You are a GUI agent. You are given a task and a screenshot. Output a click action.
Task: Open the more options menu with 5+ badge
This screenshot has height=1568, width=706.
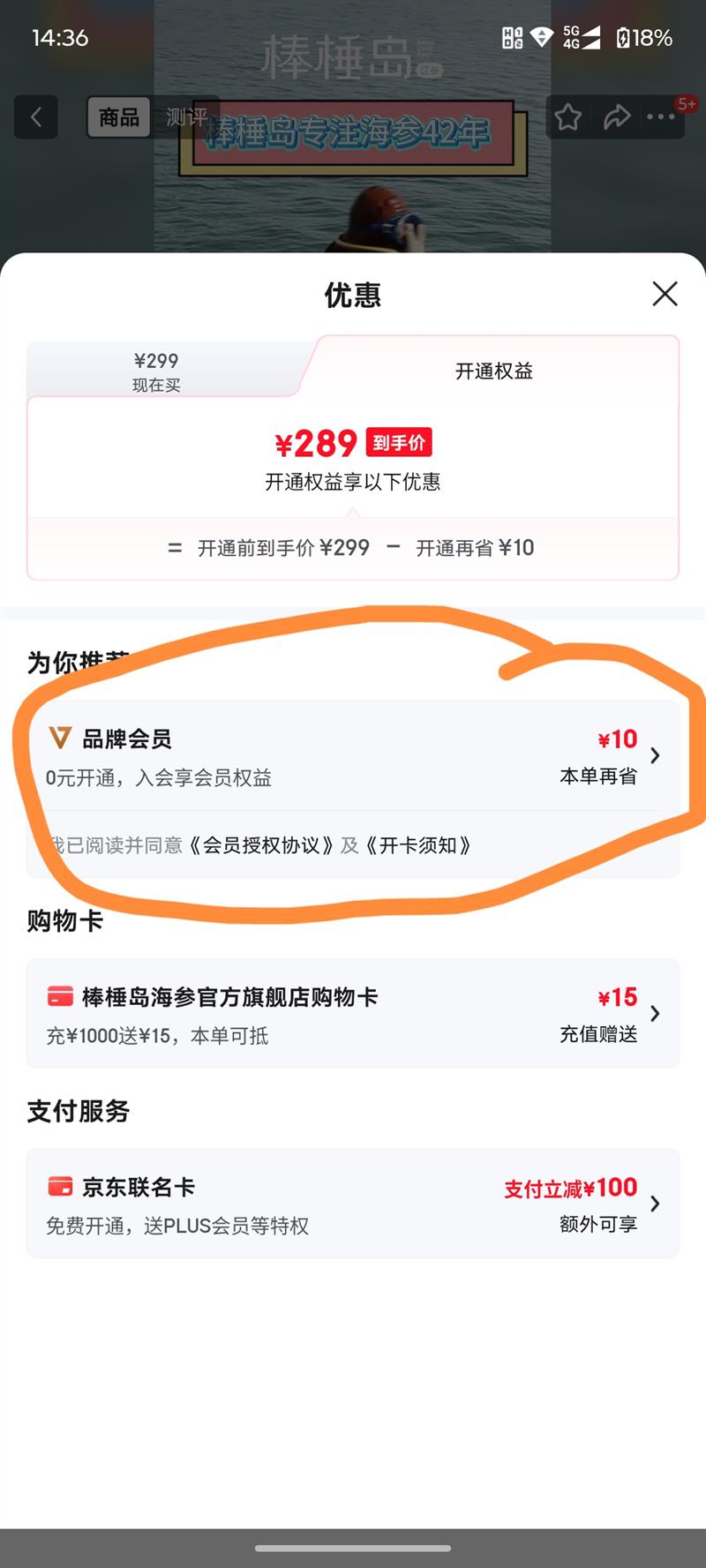[x=662, y=117]
